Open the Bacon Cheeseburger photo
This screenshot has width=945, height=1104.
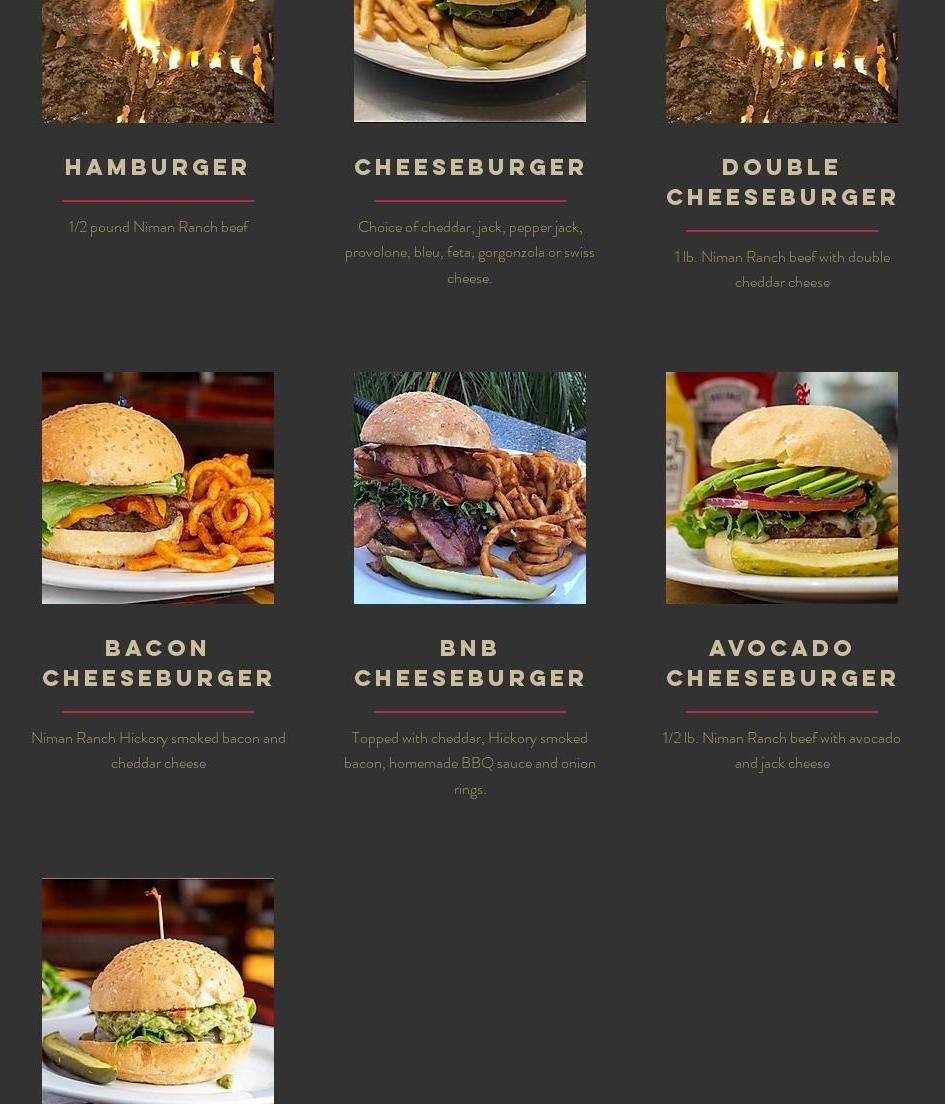pos(158,488)
